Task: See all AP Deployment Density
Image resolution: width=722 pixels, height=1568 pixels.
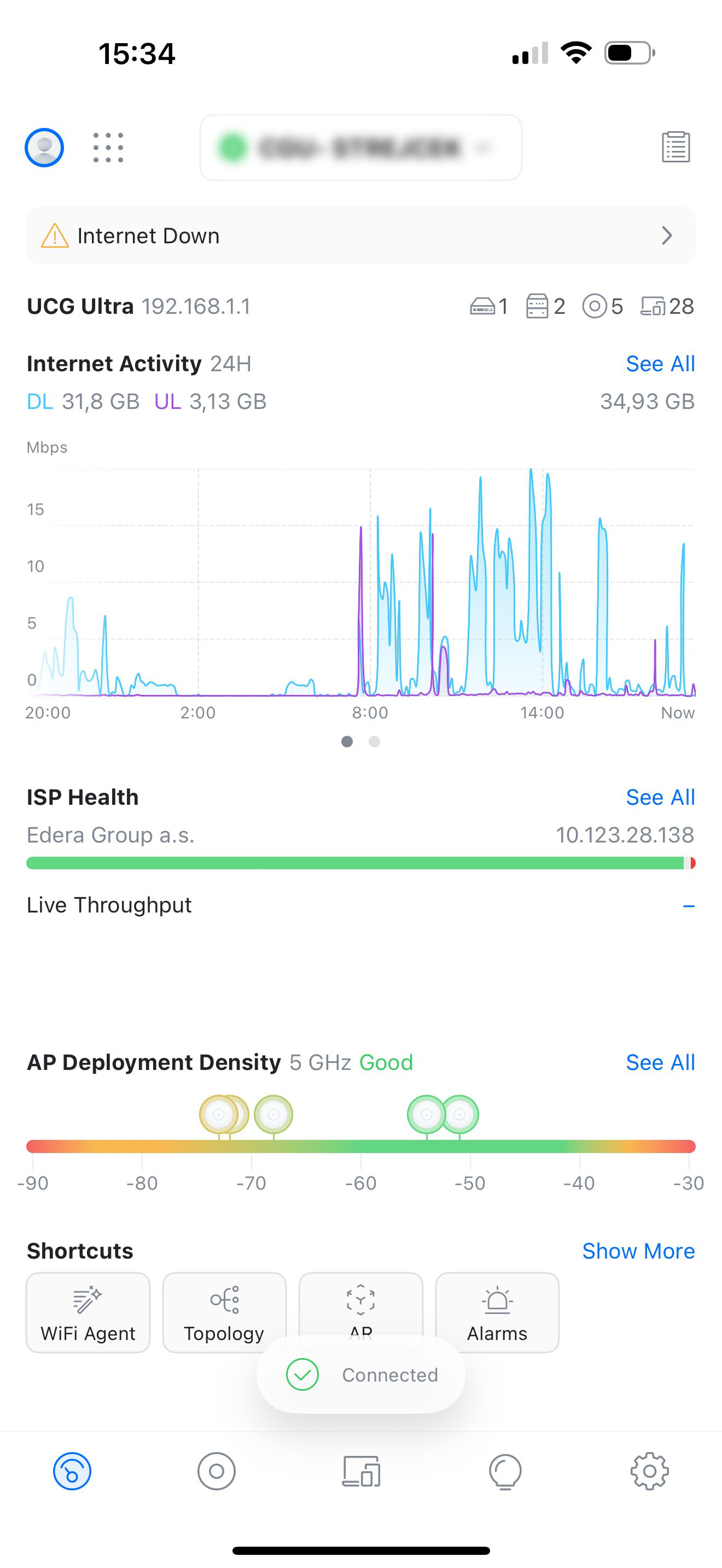Action: point(660,1062)
